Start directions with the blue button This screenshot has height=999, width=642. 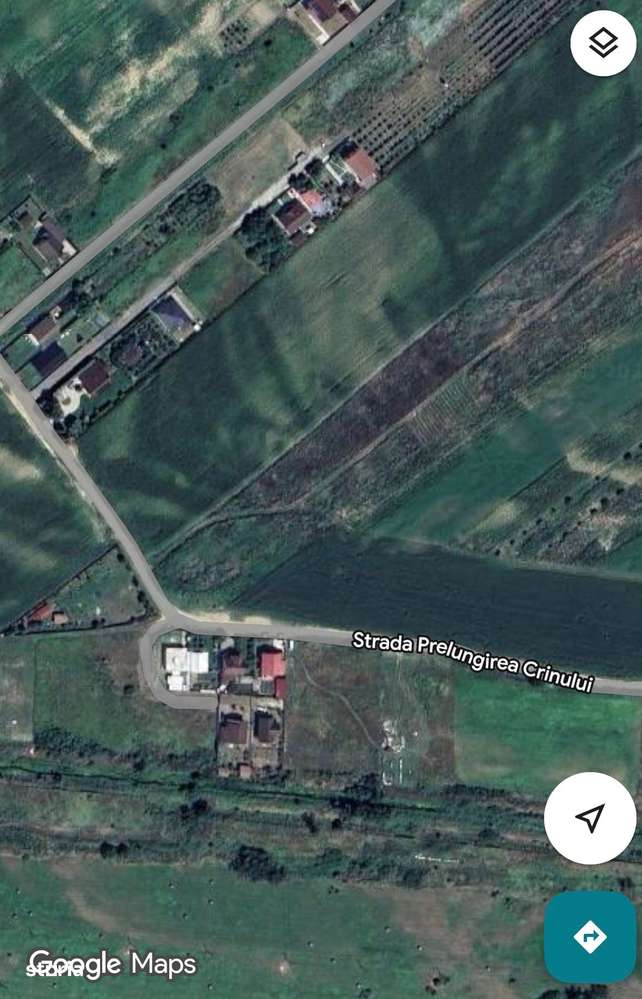tap(590, 937)
